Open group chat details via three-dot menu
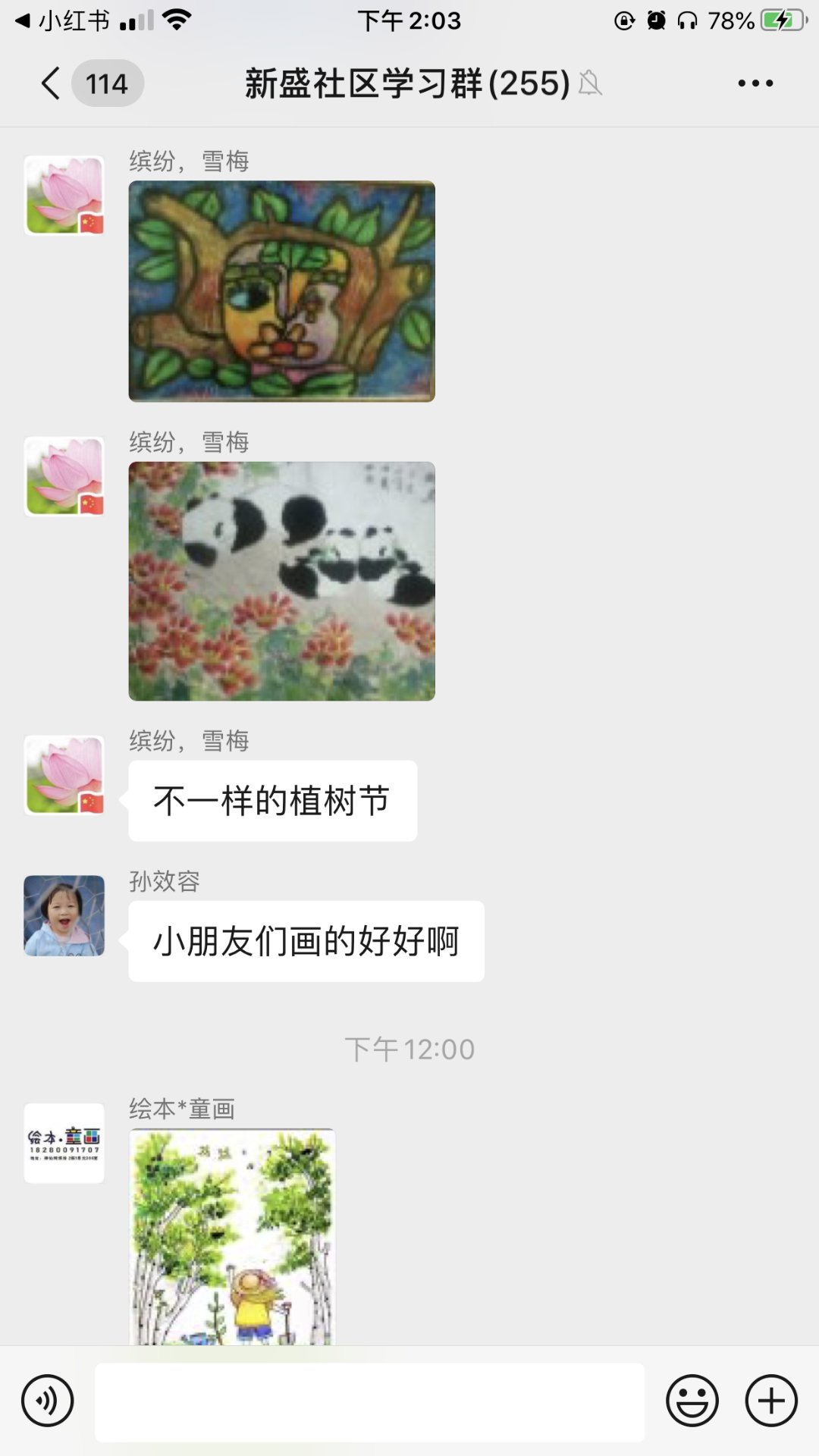819x1456 pixels. click(755, 83)
